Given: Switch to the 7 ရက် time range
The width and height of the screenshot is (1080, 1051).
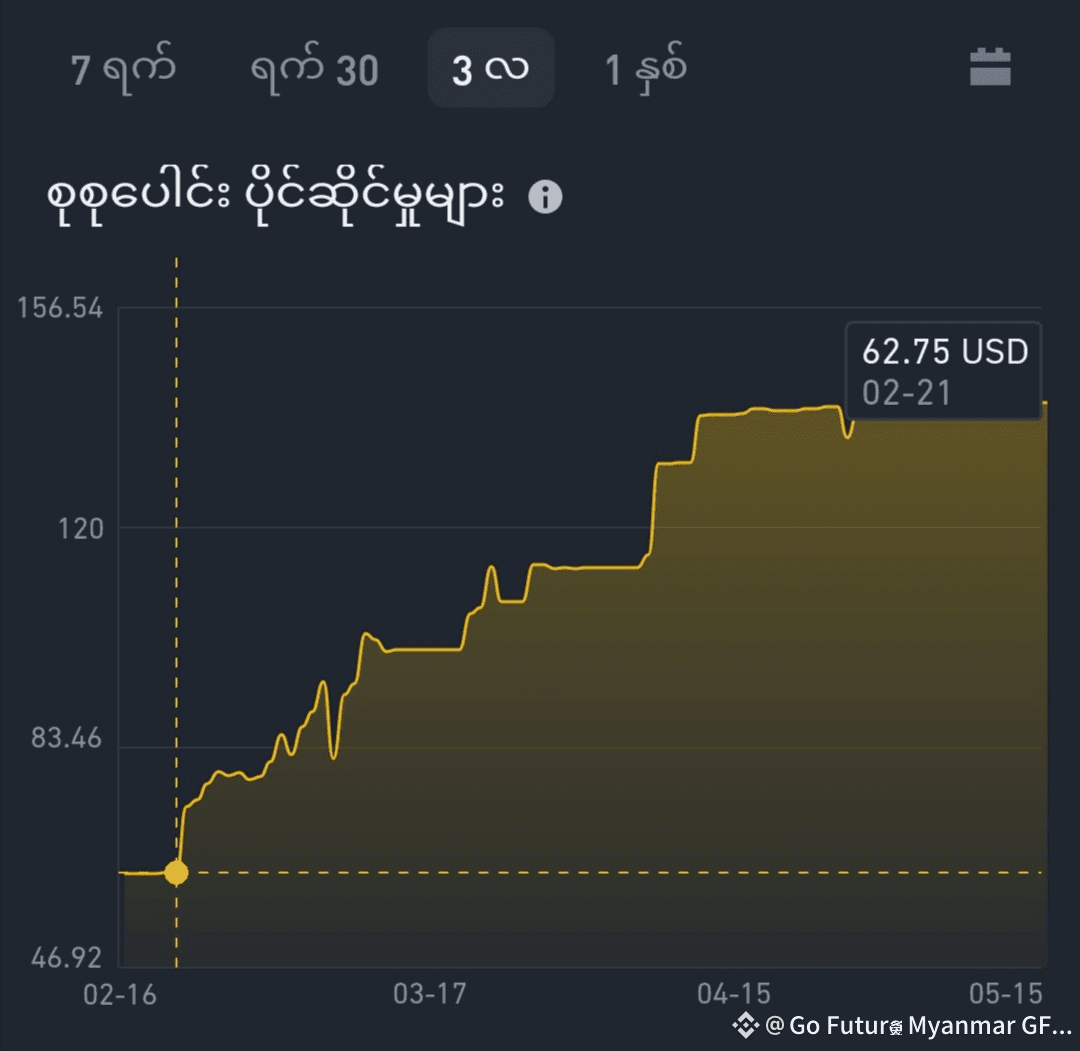Looking at the screenshot, I should tap(123, 69).
